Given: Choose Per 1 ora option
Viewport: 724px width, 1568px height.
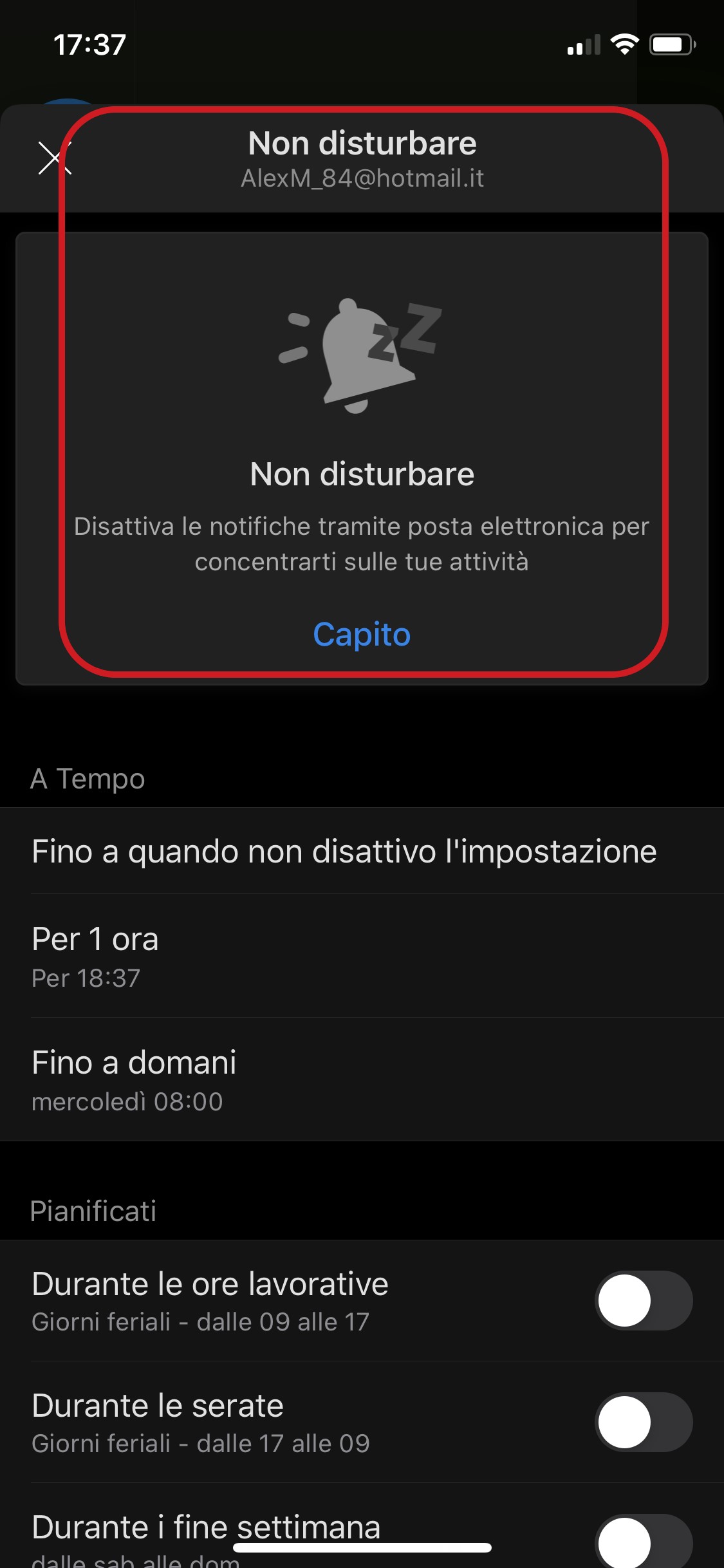Looking at the screenshot, I should pyautogui.click(x=362, y=956).
